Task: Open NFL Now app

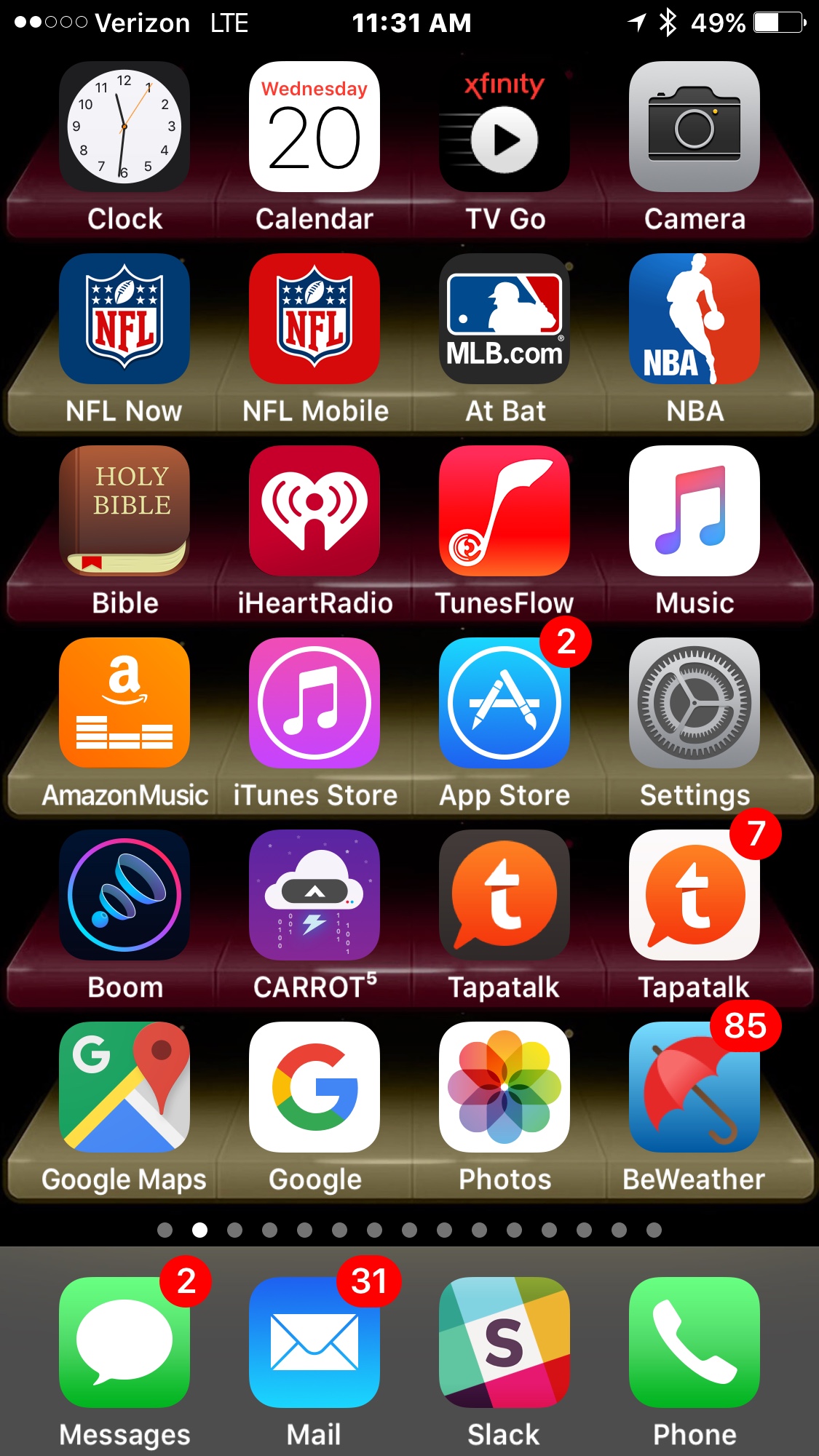Action: (x=124, y=319)
